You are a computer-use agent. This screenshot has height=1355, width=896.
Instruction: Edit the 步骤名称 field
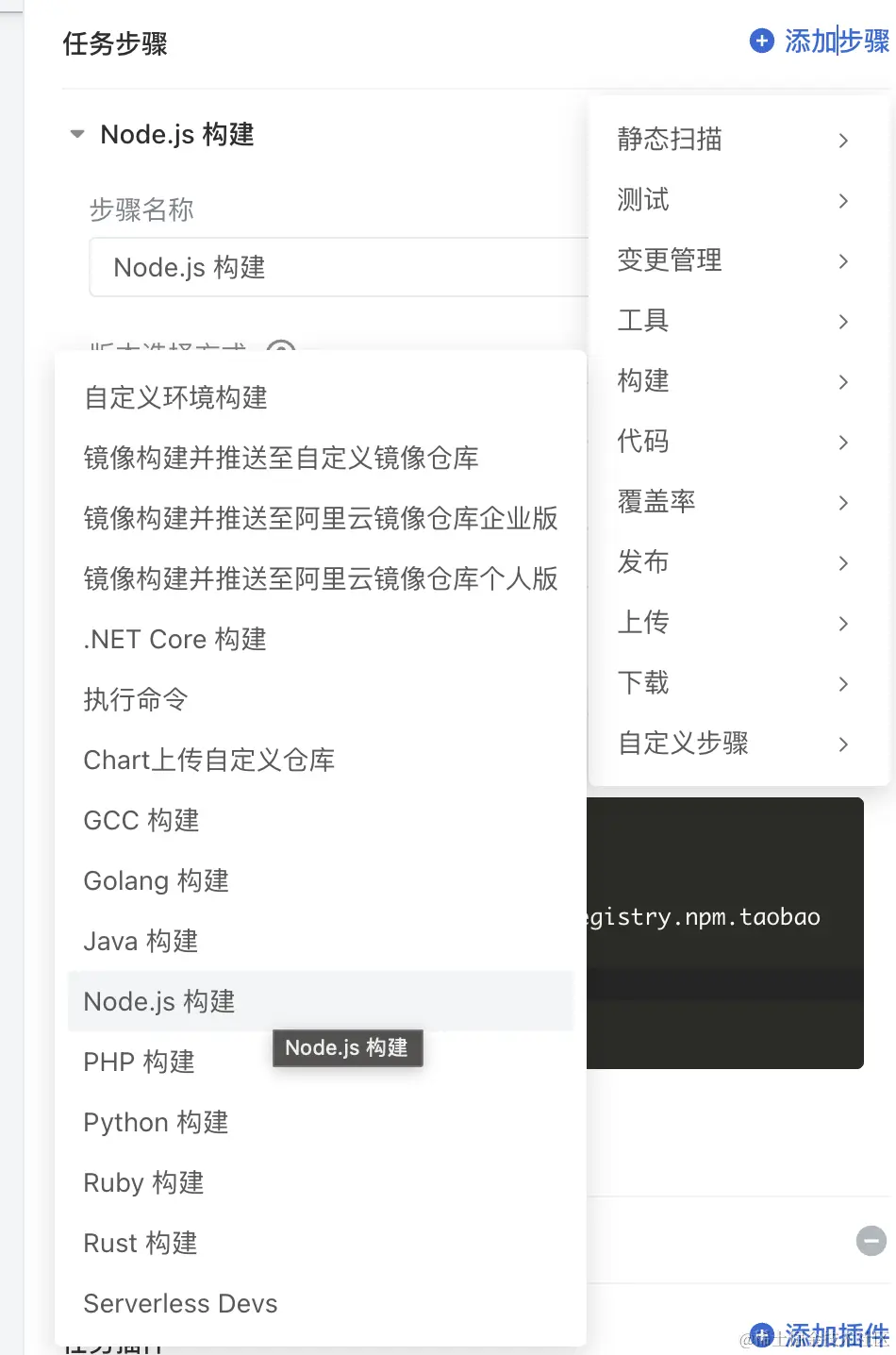[340, 268]
